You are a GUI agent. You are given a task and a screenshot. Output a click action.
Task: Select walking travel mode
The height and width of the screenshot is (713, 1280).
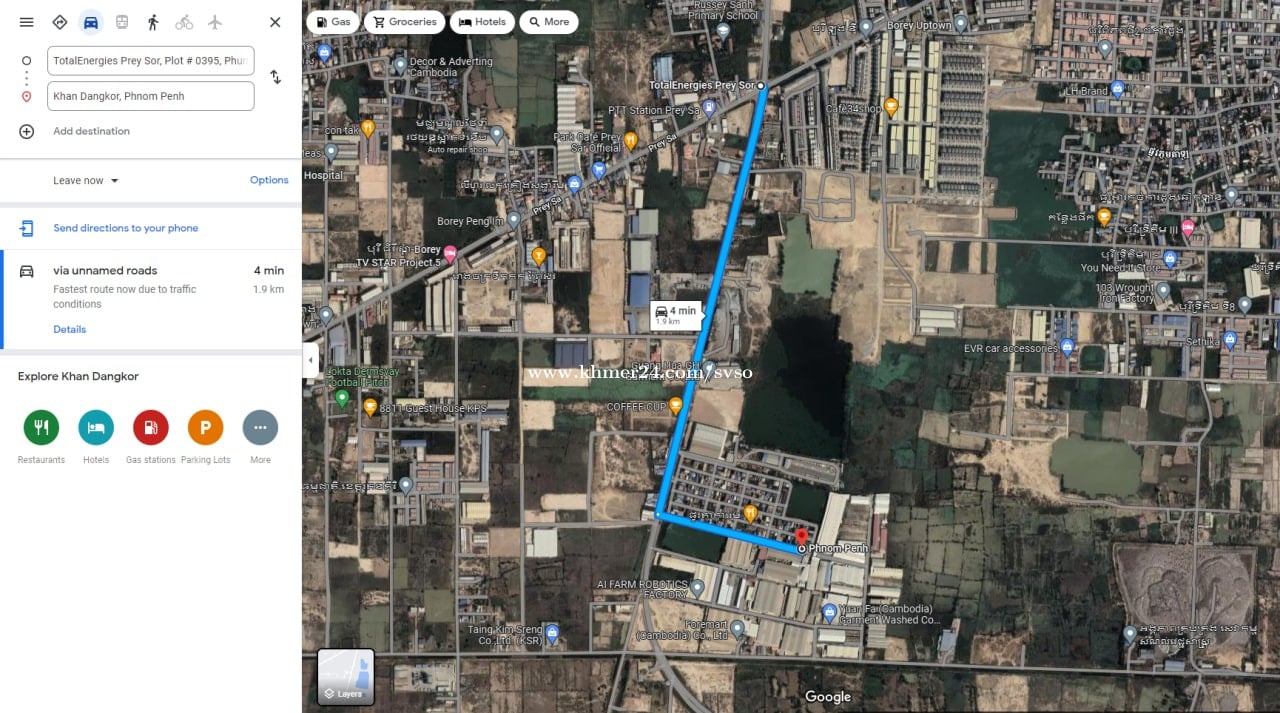[x=153, y=22]
